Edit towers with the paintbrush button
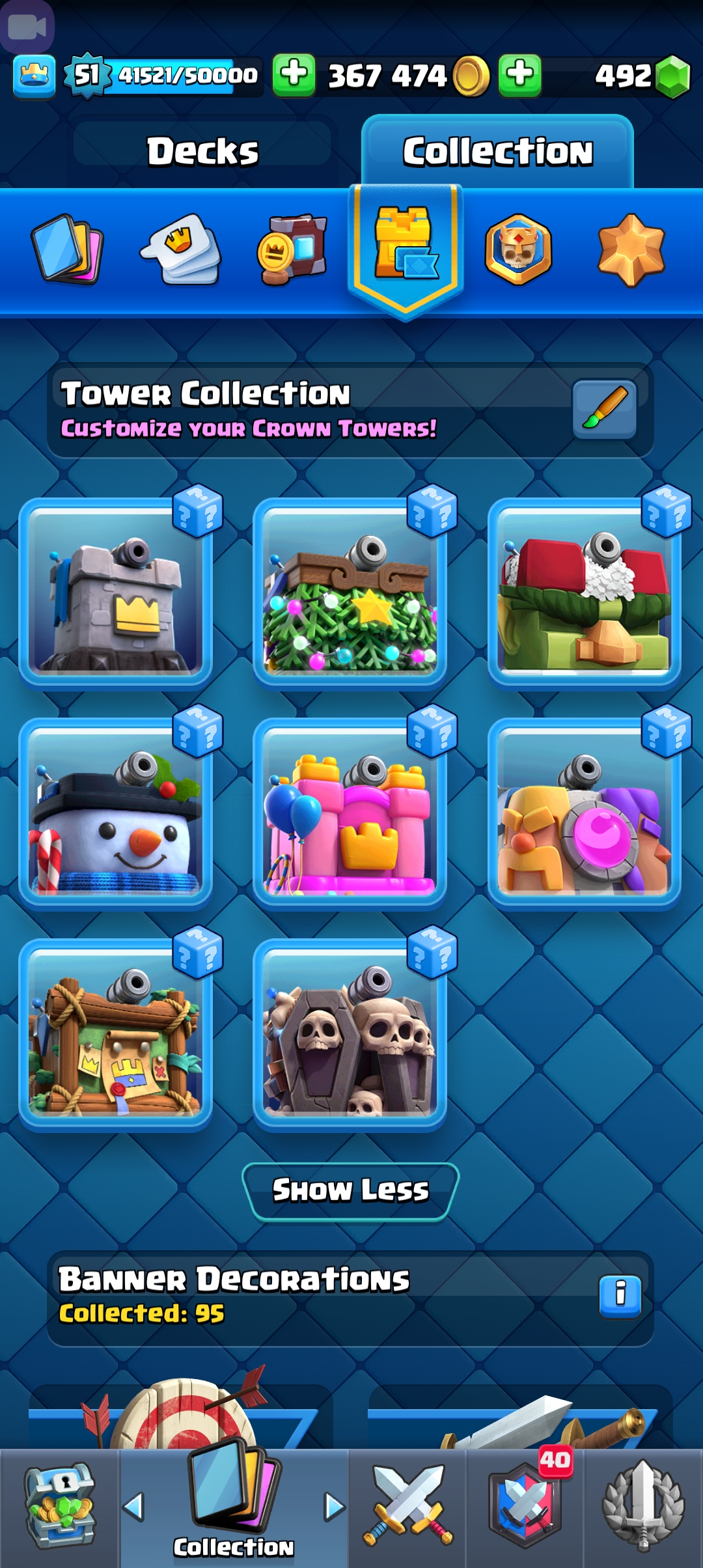 605,410
